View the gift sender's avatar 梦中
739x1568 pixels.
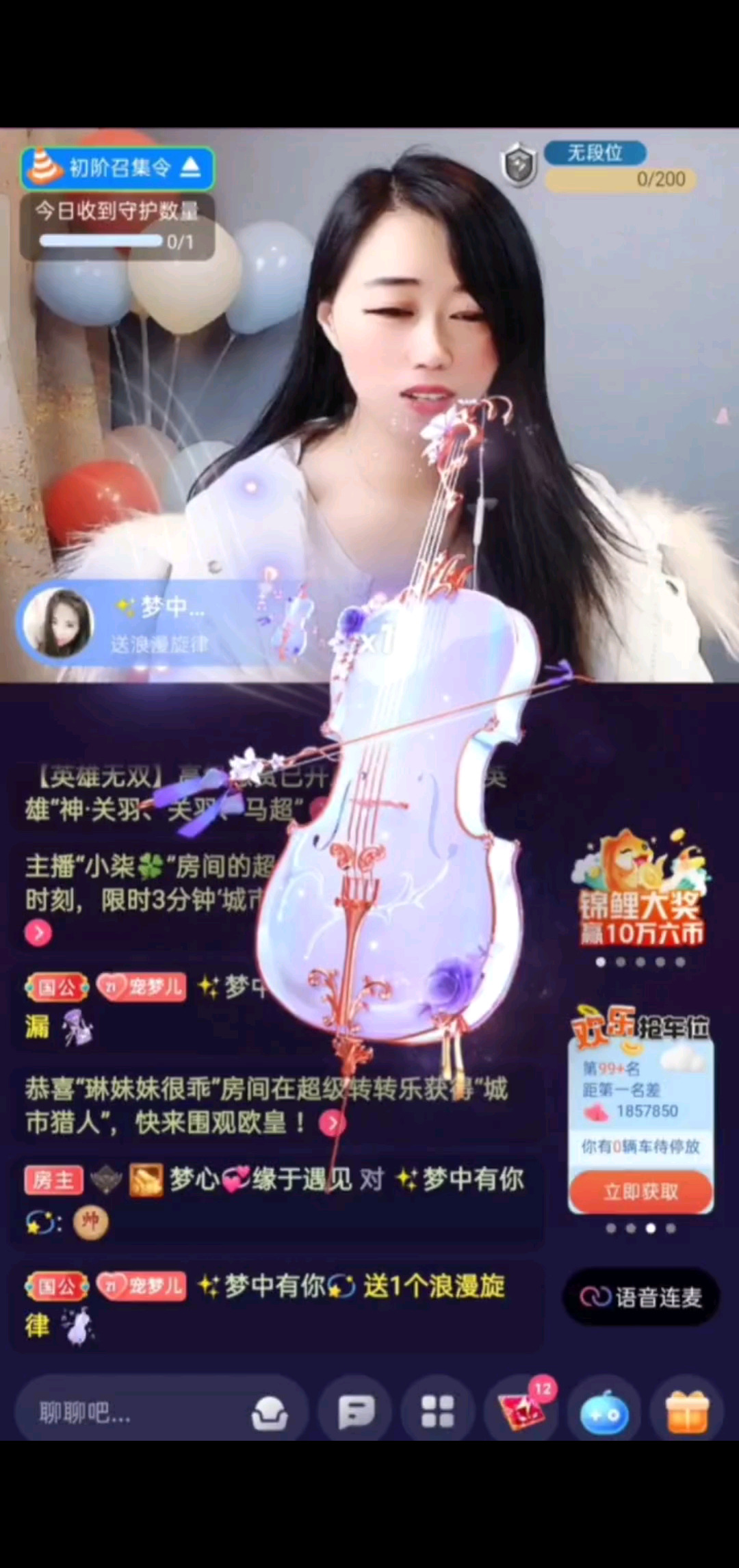(57, 623)
